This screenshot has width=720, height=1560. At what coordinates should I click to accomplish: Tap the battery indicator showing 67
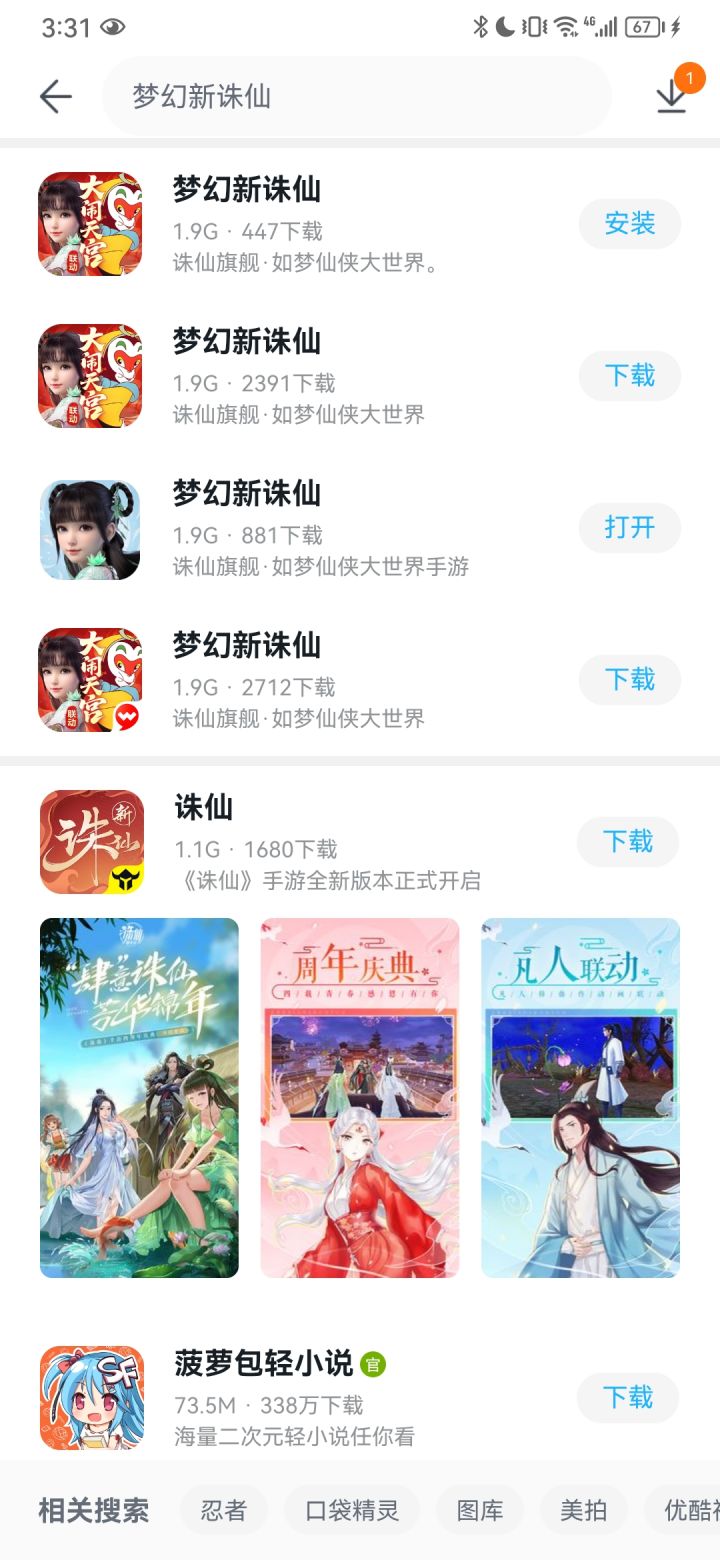(x=641, y=26)
